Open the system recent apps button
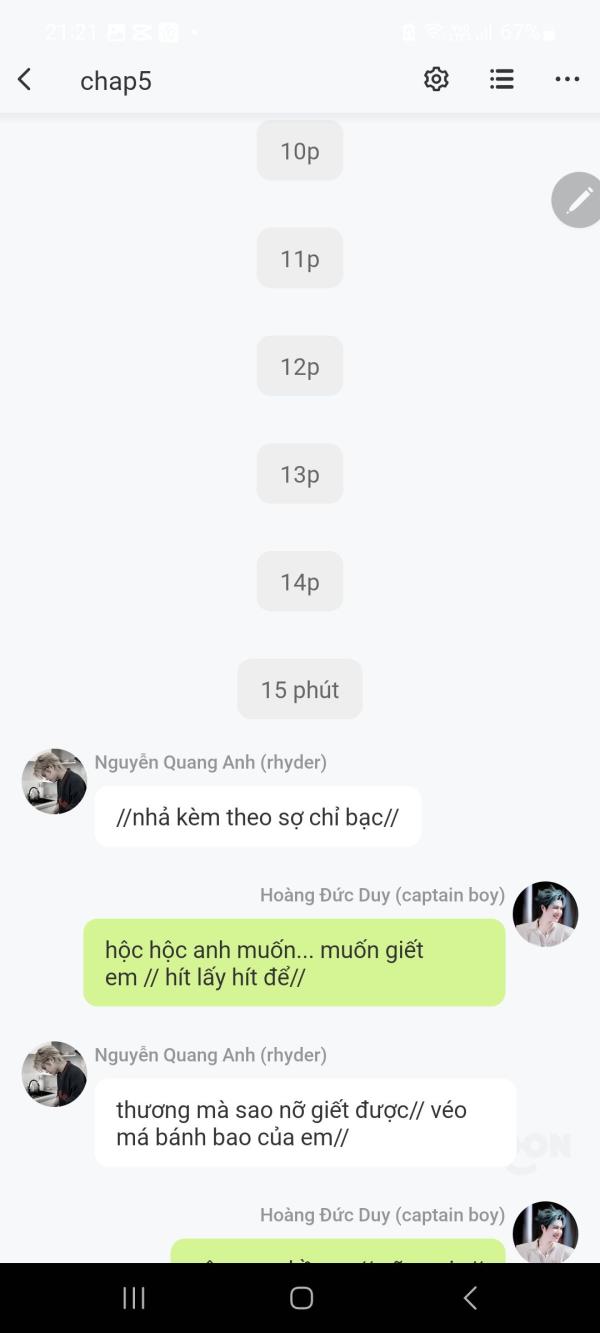Screen dimensions: 600x1333 pos(134,1297)
